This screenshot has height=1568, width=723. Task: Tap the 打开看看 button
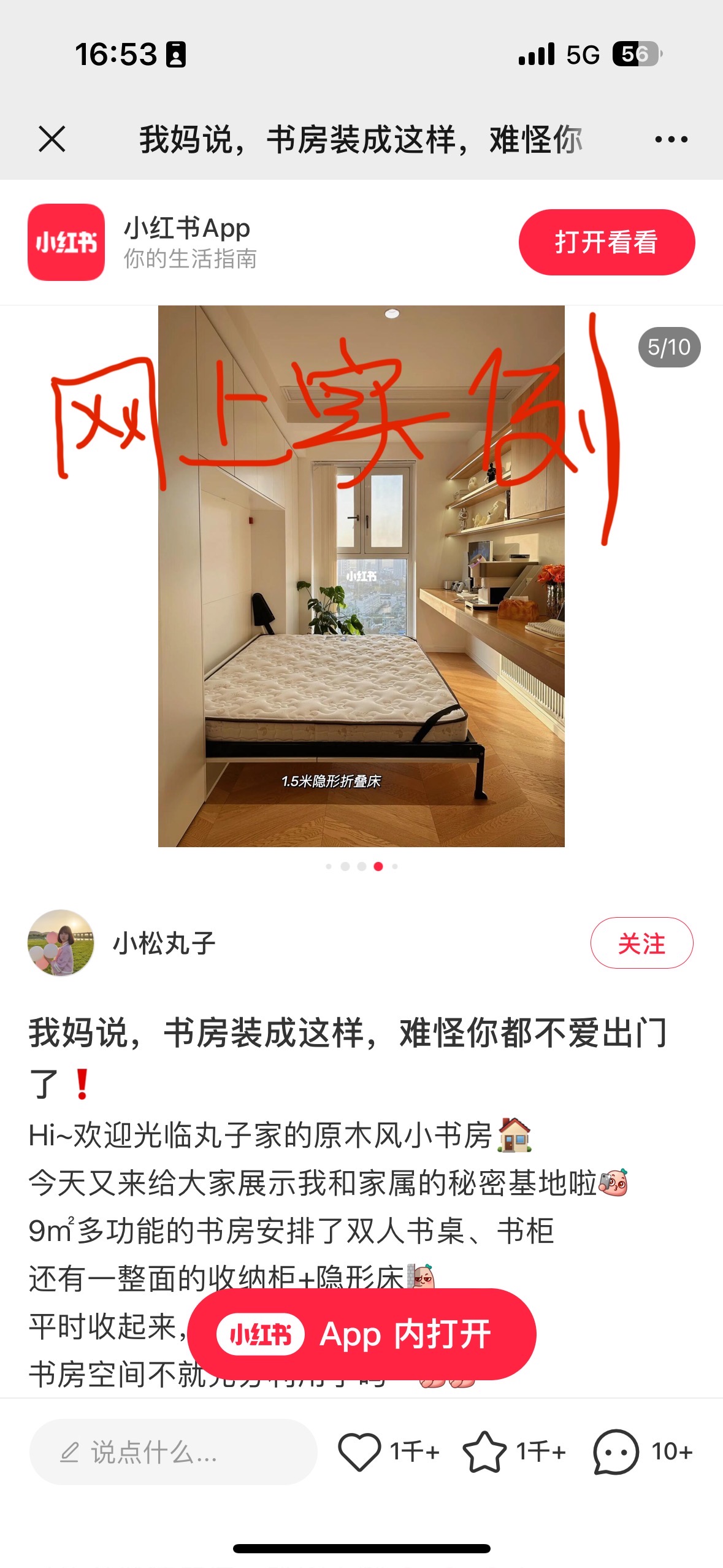point(606,242)
